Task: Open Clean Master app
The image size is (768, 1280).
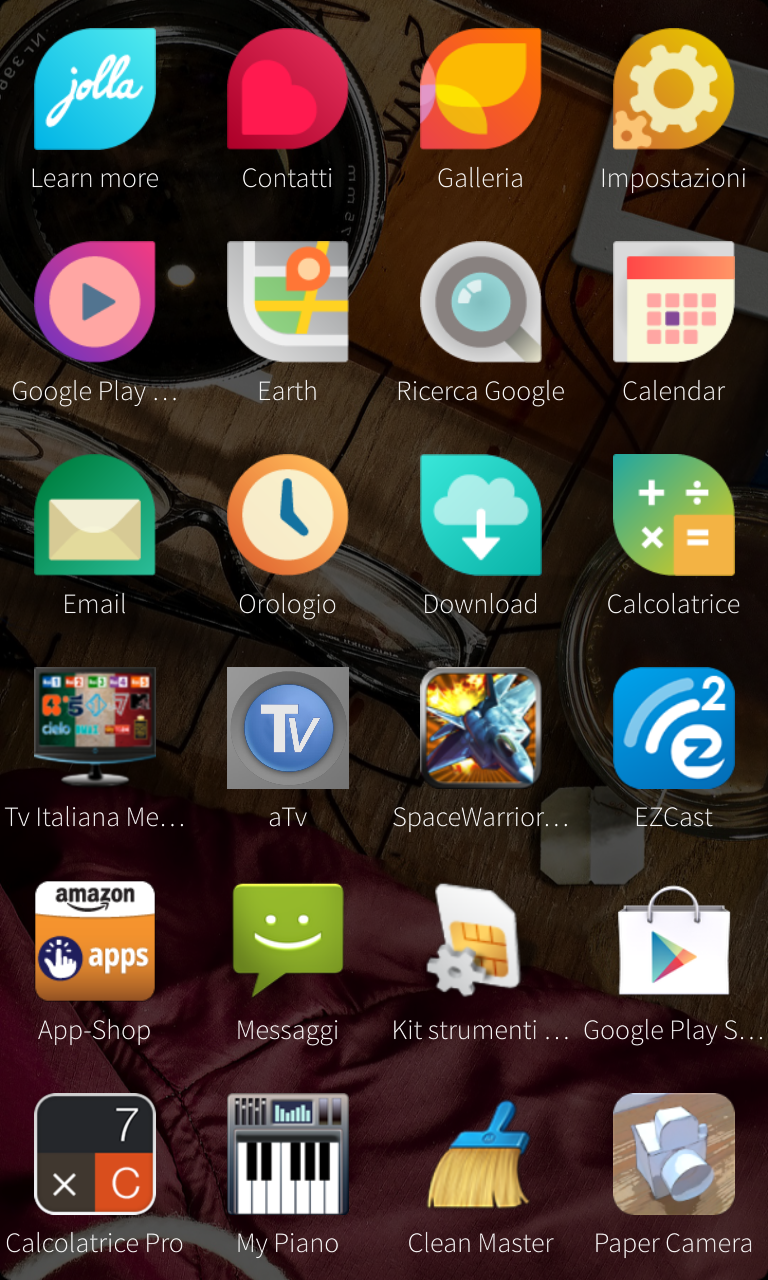Action: tap(481, 1154)
